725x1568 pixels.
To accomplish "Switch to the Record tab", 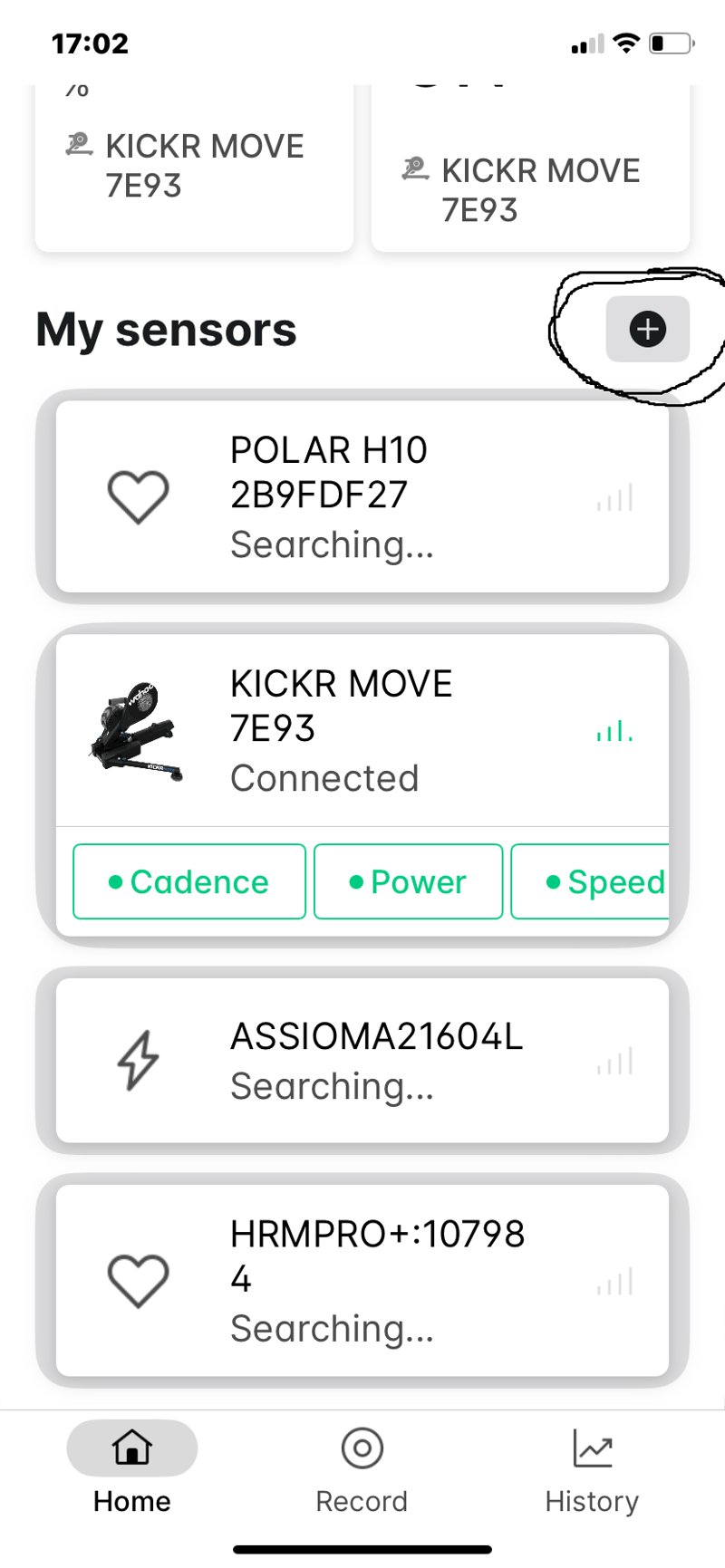I will pos(362,1467).
